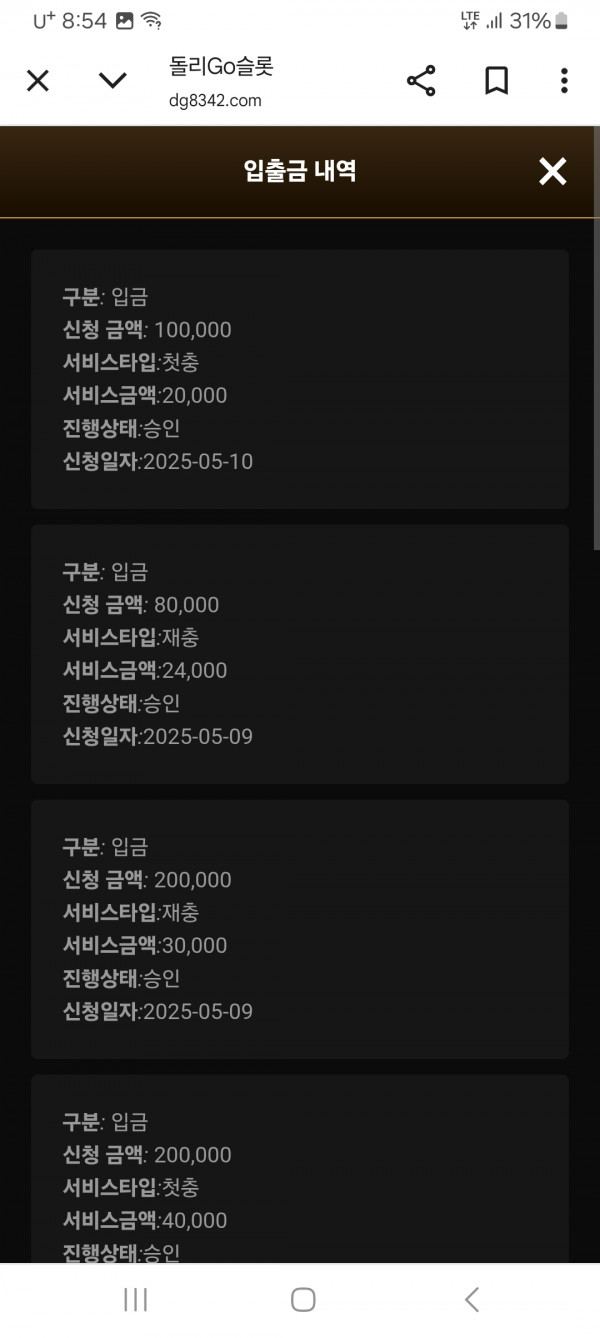Viewport: 600px width, 1338px height.
Task: Go to the home screen
Action: click(303, 1299)
